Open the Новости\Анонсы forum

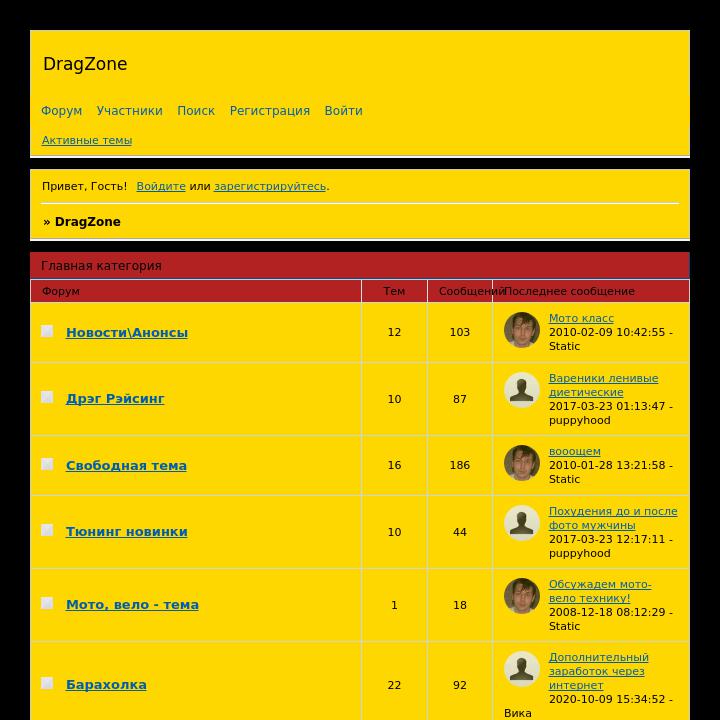(126, 333)
